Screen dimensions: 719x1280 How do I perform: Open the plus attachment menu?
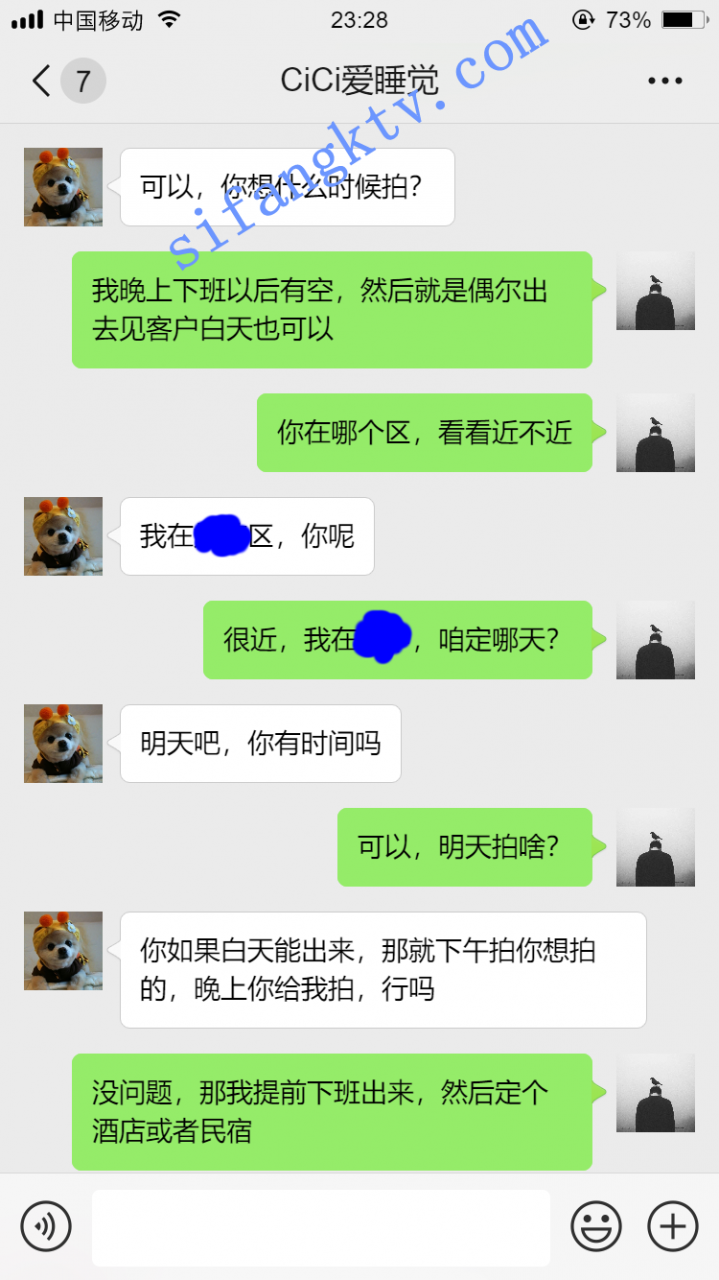pos(673,1226)
